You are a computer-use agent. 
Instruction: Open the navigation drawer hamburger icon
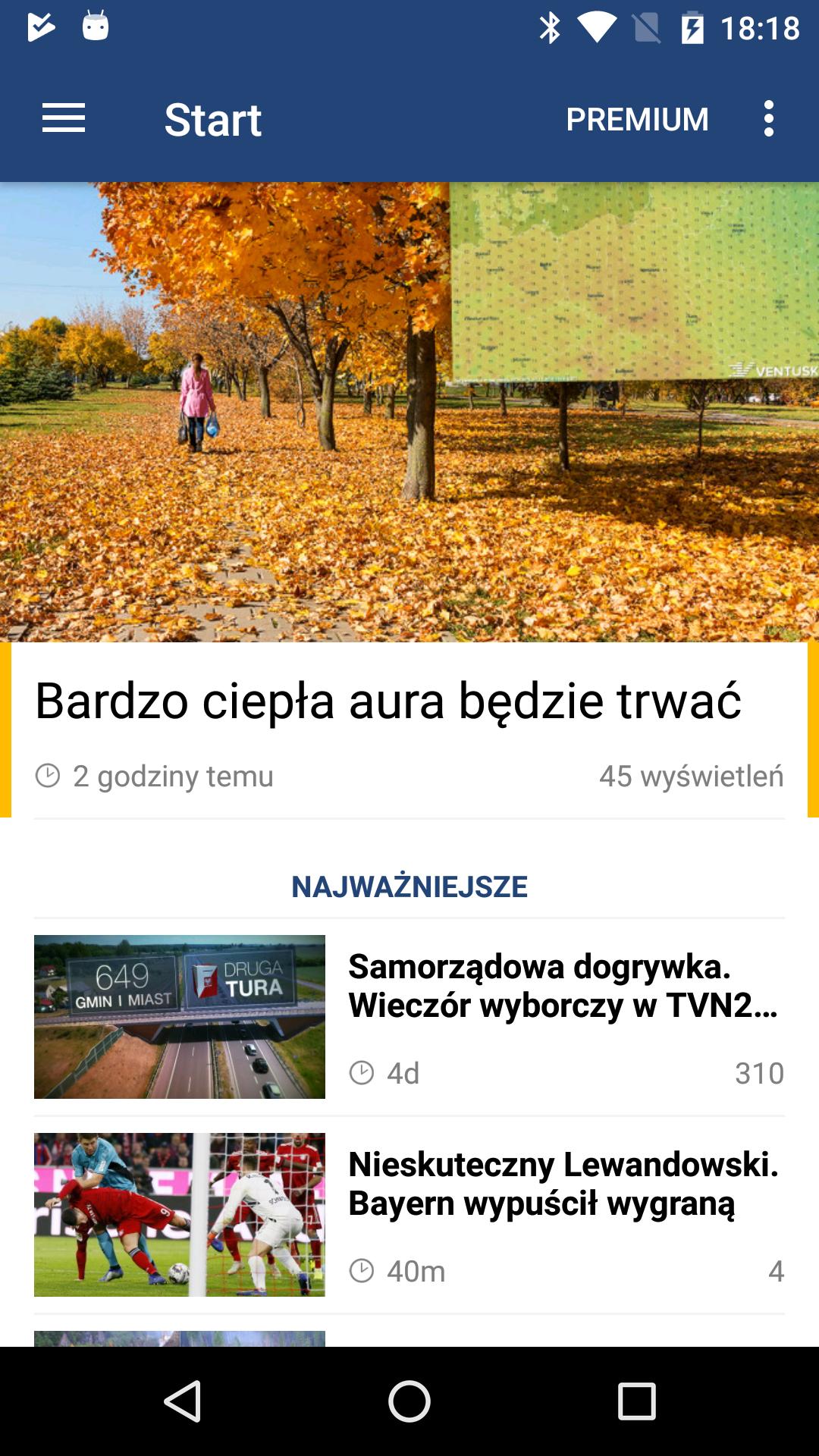tap(64, 118)
